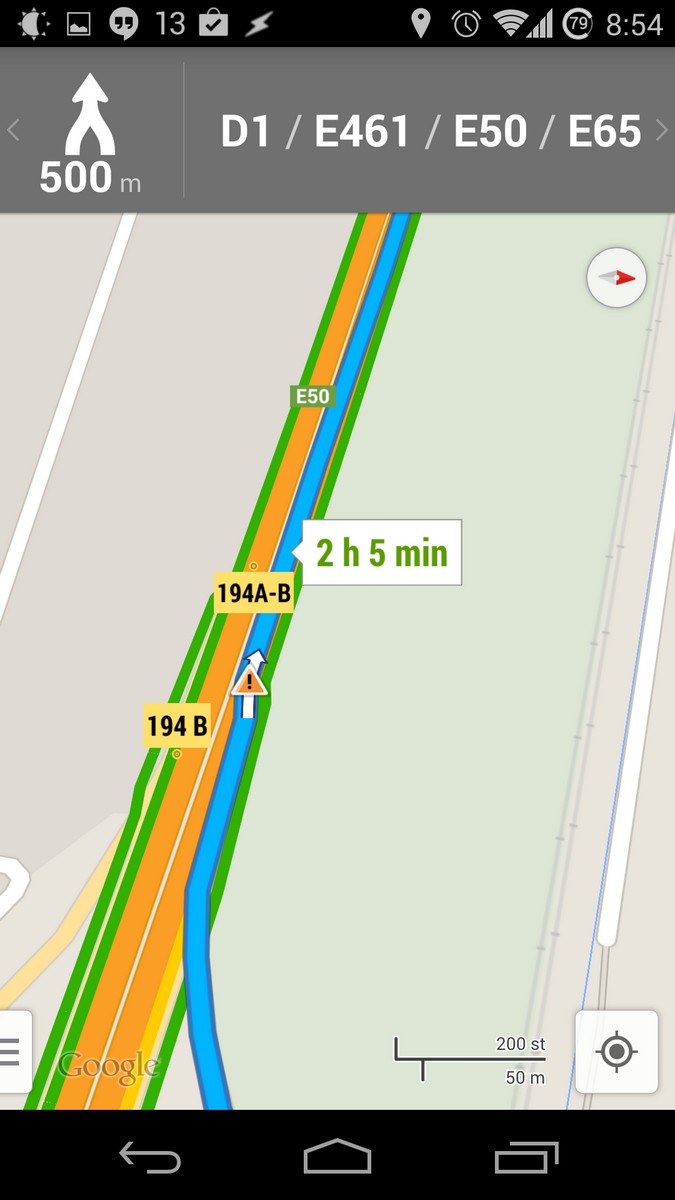Image resolution: width=675 pixels, height=1200 pixels.
Task: Center map on my location
Action: pyautogui.click(x=616, y=1052)
